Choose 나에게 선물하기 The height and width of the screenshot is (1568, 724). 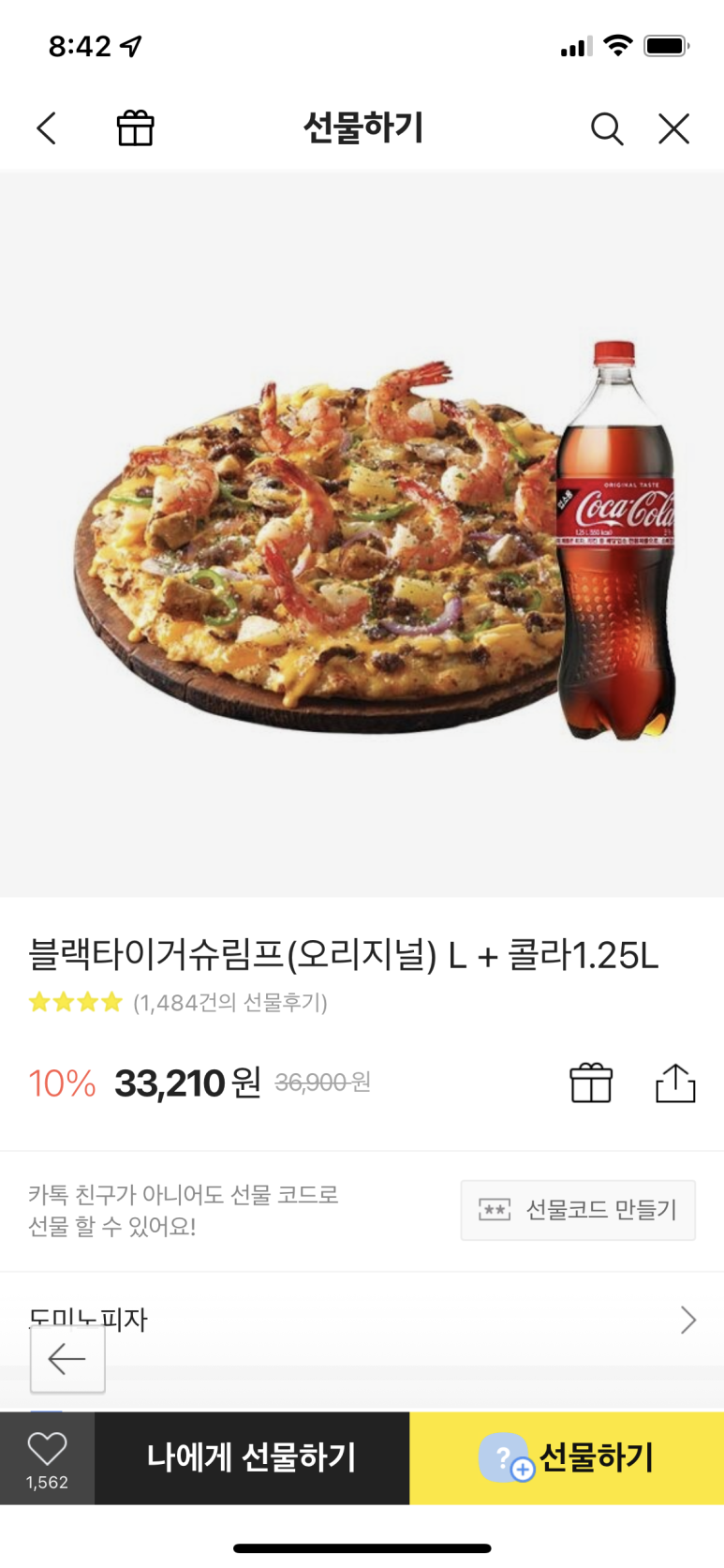[252, 1458]
